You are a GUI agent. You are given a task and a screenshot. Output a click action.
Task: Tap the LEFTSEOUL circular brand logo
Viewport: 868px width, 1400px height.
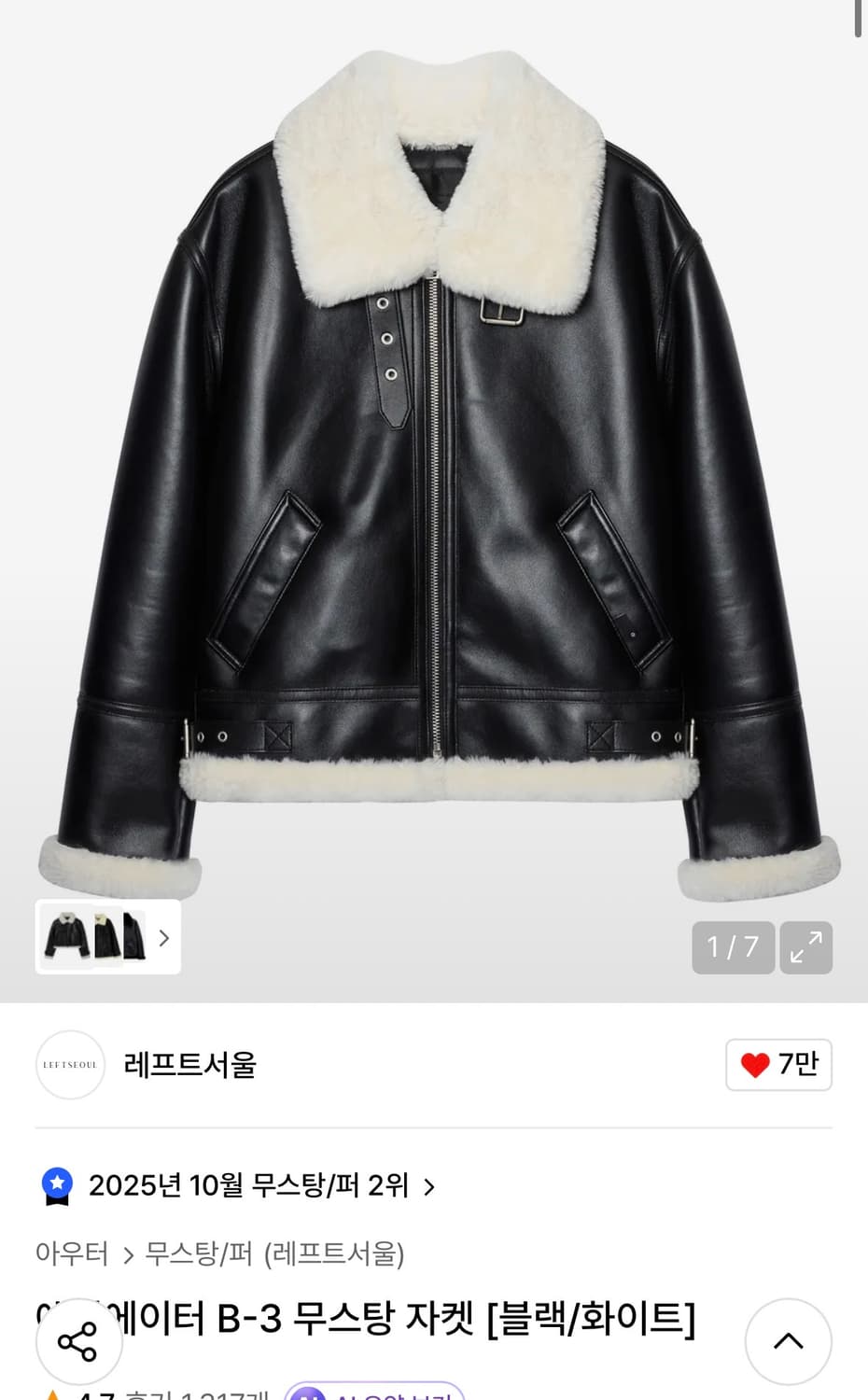(70, 1065)
